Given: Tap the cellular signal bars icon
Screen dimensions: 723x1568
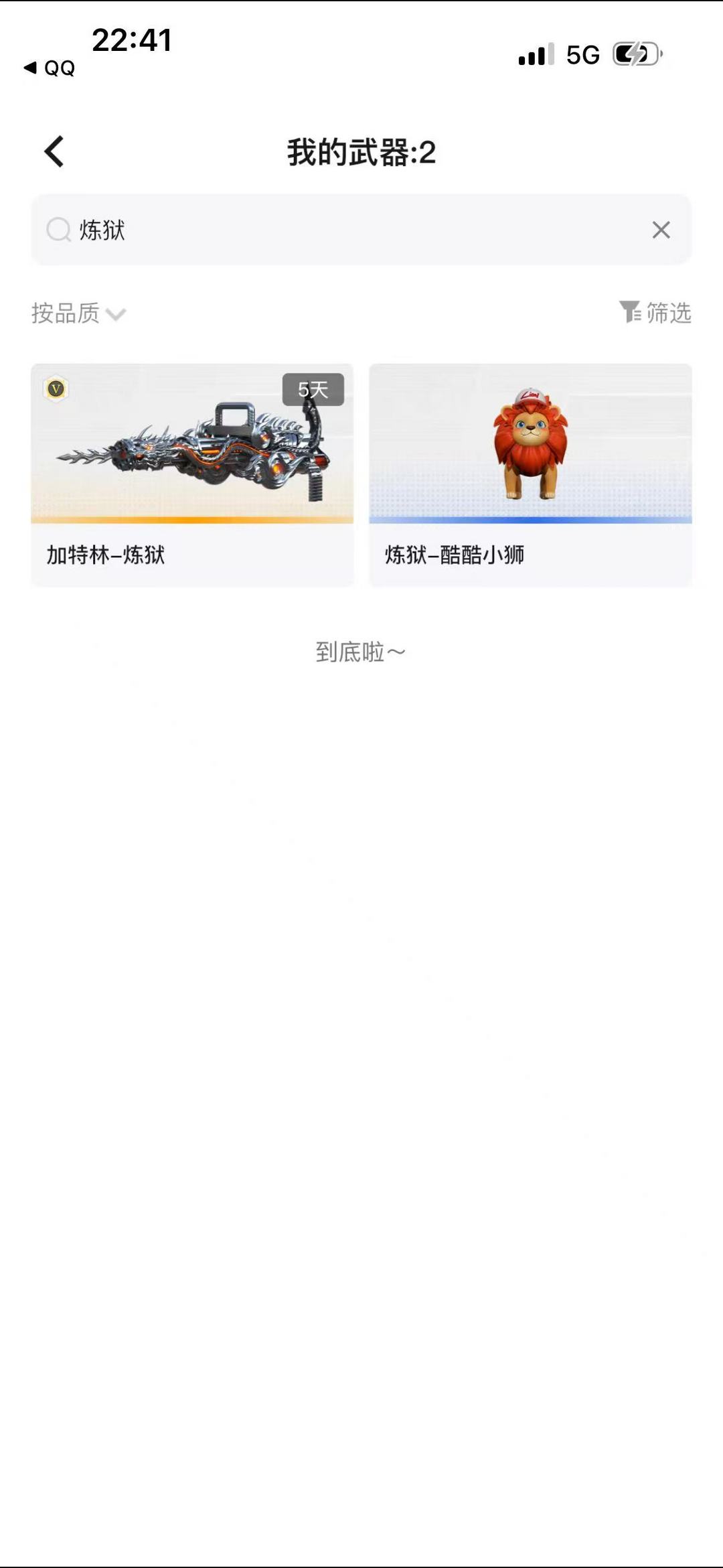Looking at the screenshot, I should click(535, 56).
